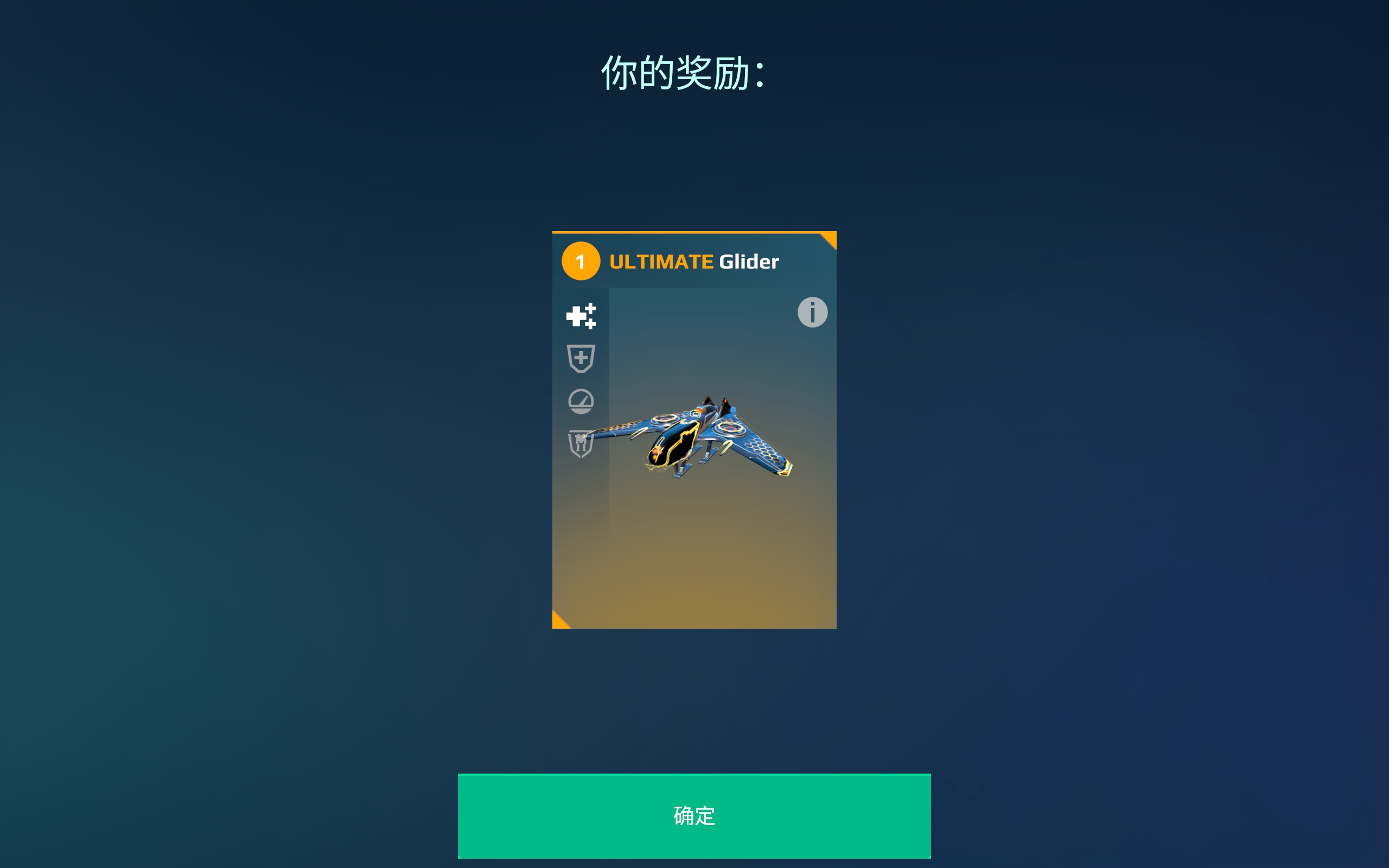Open the info icon on Glider card

(x=812, y=312)
